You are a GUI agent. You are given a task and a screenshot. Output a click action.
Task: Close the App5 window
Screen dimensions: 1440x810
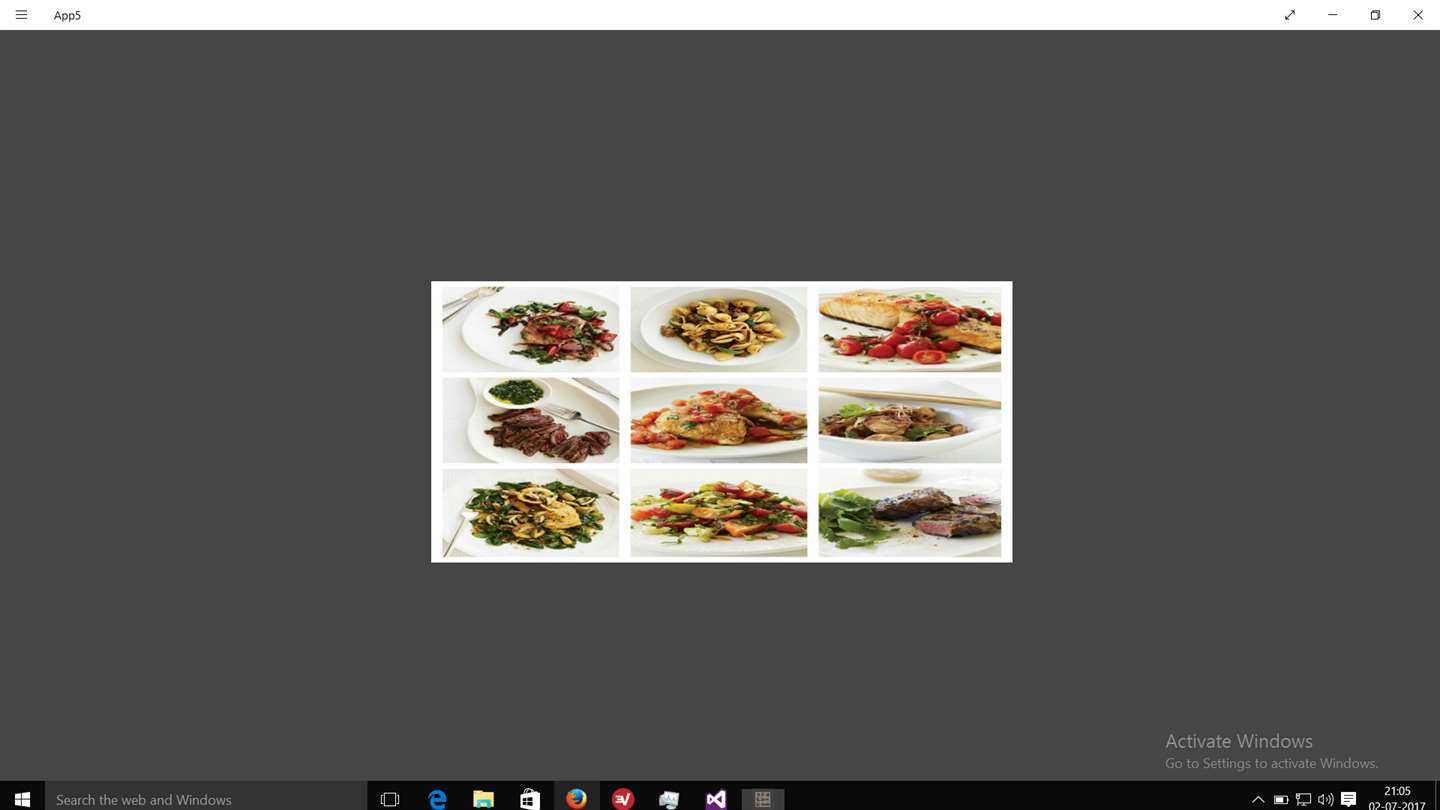pos(1418,15)
